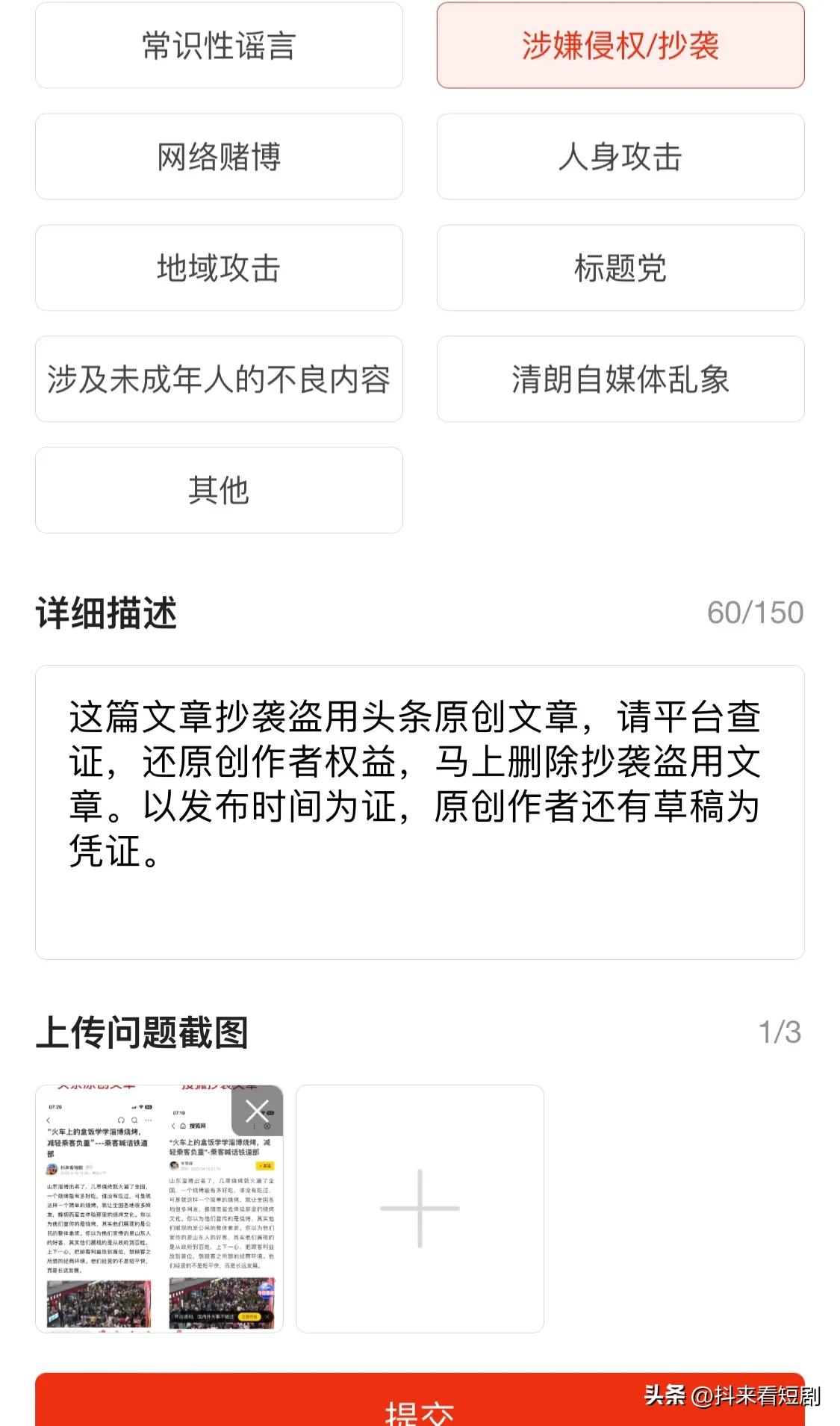Image resolution: width=840 pixels, height=1426 pixels.
Task: Select the 常识性谣言 report category
Action: pos(218,46)
